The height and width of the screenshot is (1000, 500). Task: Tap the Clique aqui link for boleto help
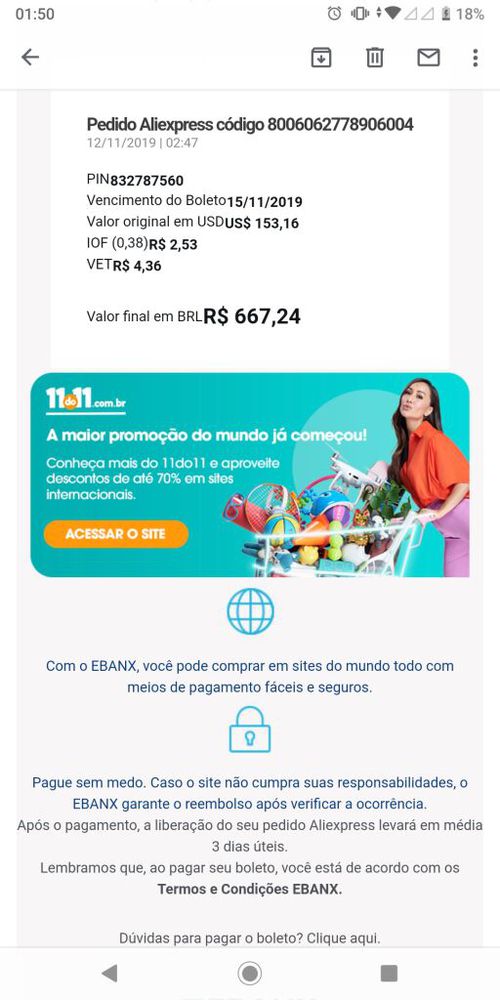pos(343,938)
